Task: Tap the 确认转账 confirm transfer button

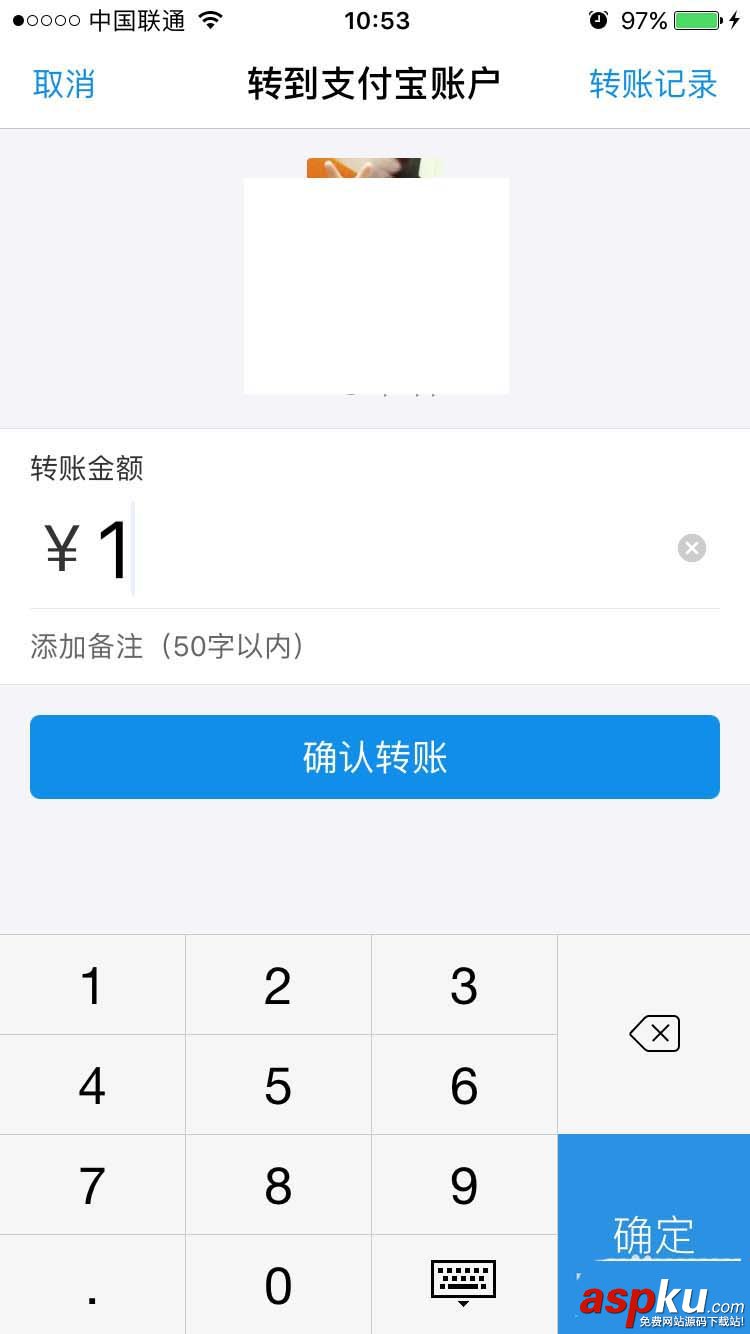Action: pos(375,757)
